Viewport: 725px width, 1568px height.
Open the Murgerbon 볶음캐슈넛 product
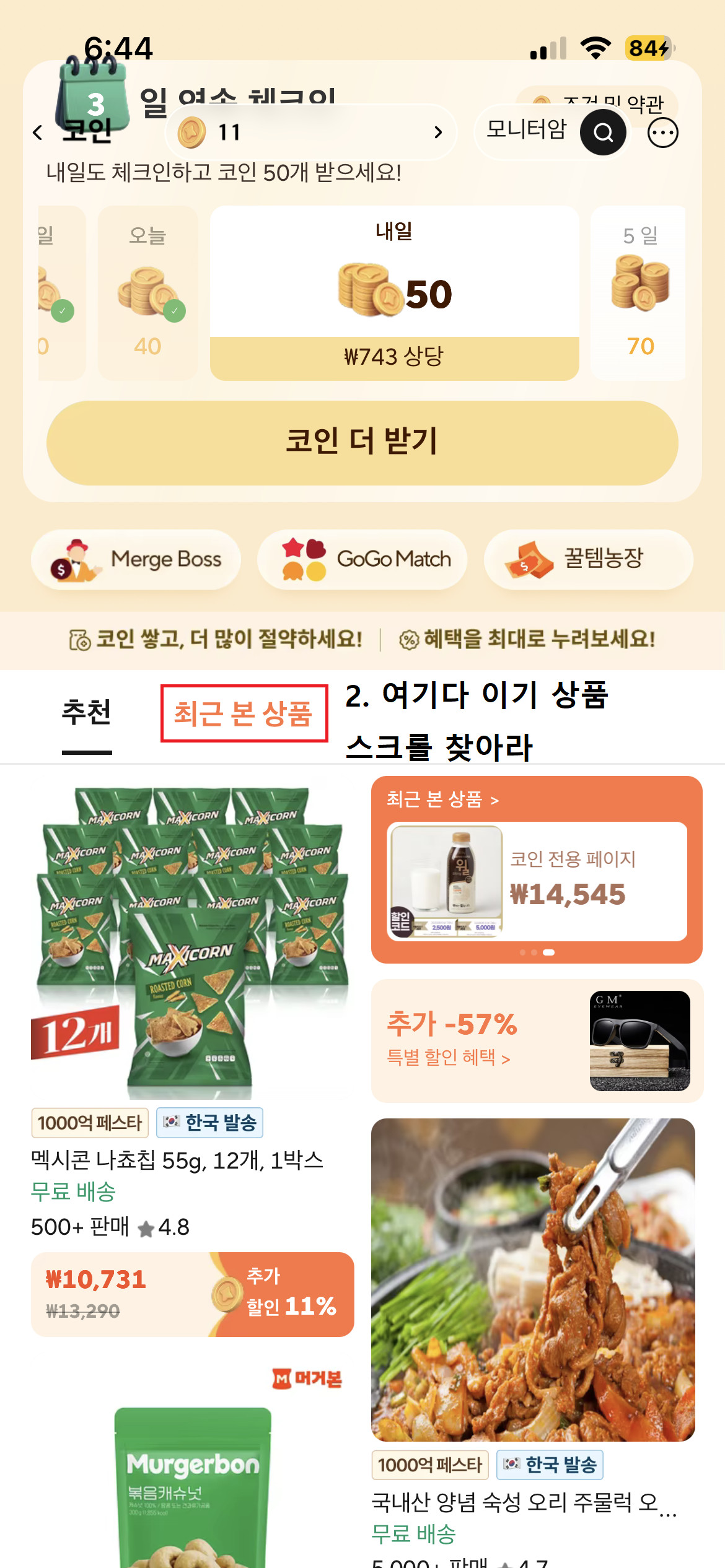(x=193, y=1486)
